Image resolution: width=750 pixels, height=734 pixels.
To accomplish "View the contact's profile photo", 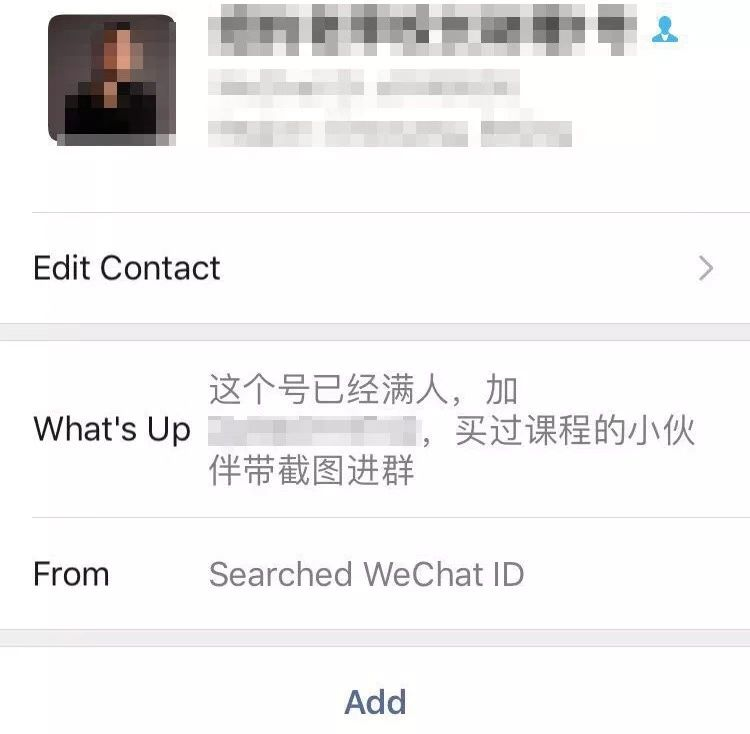I will point(112,79).
